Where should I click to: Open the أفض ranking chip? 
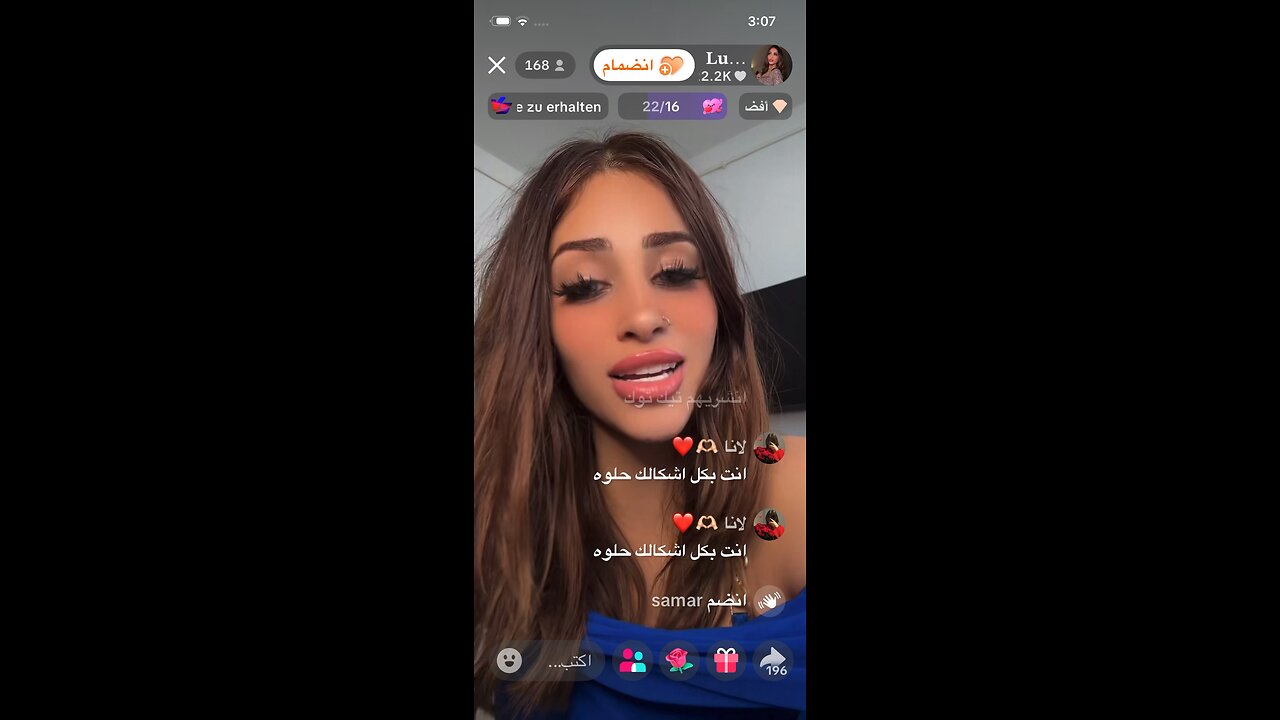tap(765, 107)
